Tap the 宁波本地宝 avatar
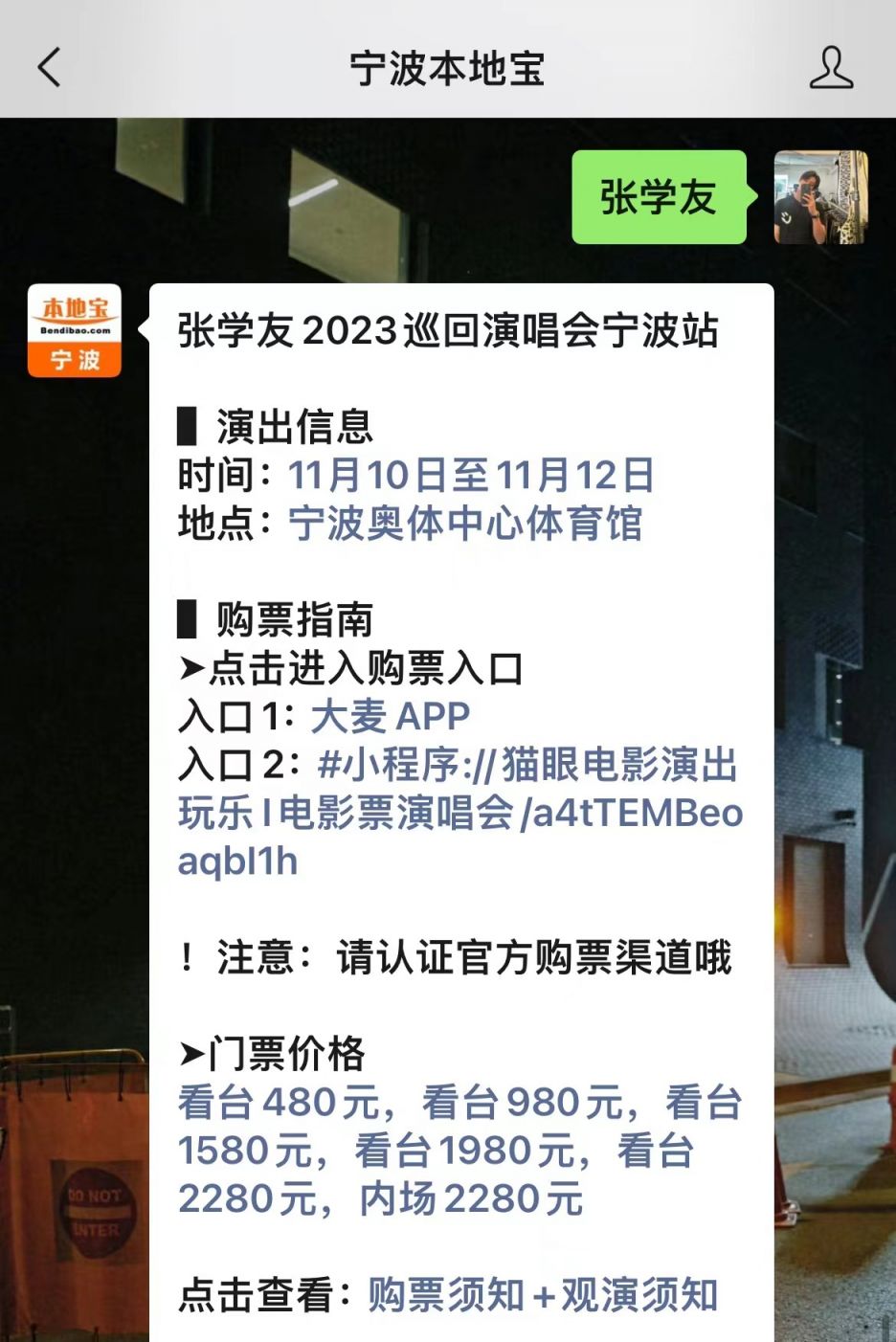This screenshot has height=1342, width=896. 75,330
